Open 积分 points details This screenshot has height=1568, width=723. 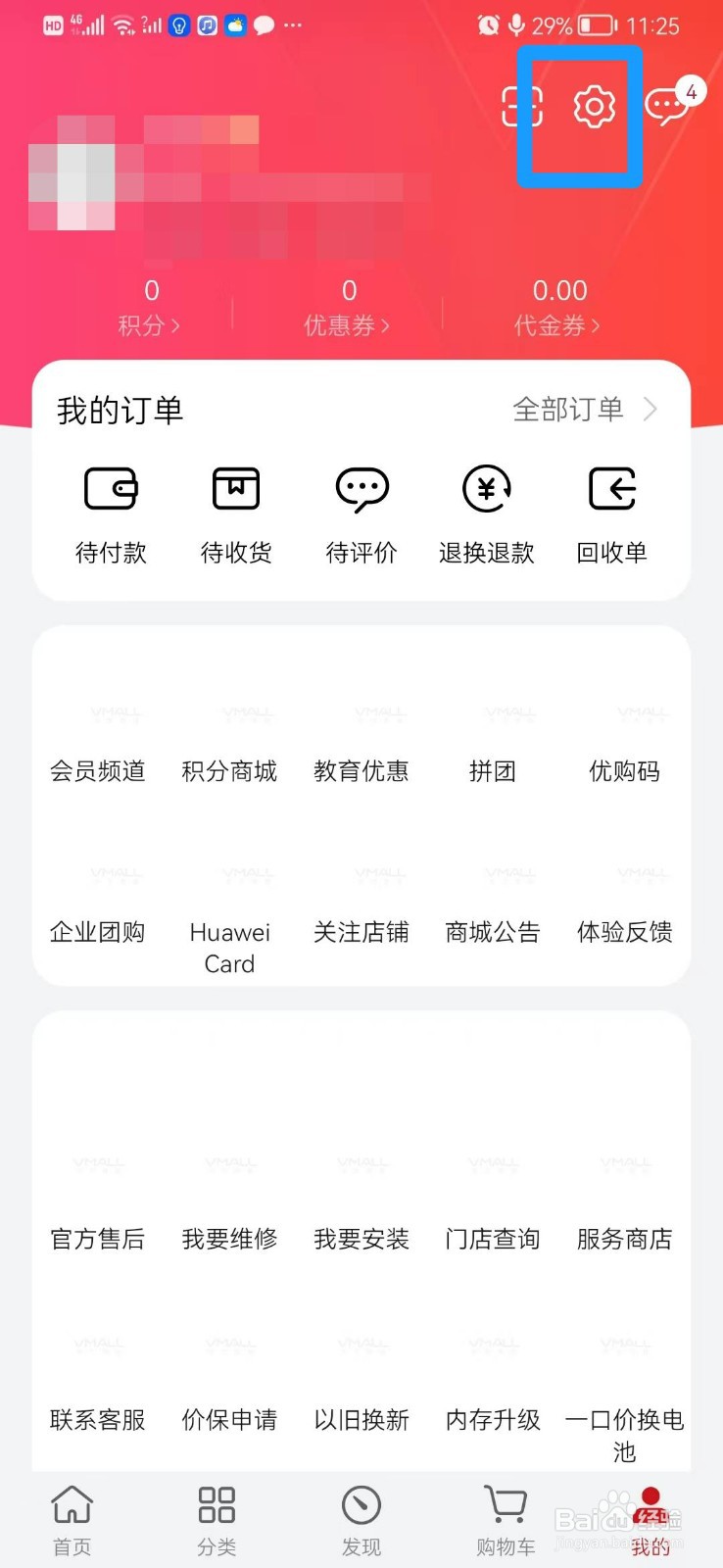[x=150, y=308]
